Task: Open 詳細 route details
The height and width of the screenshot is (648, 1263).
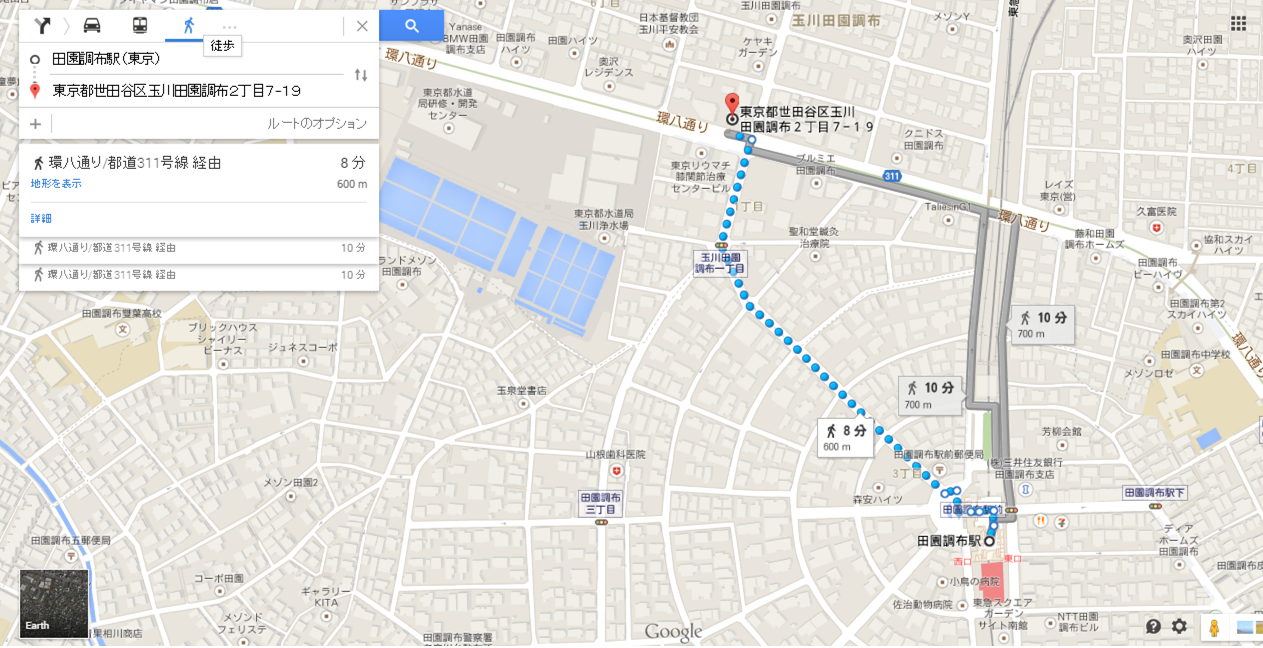Action: 41,218
